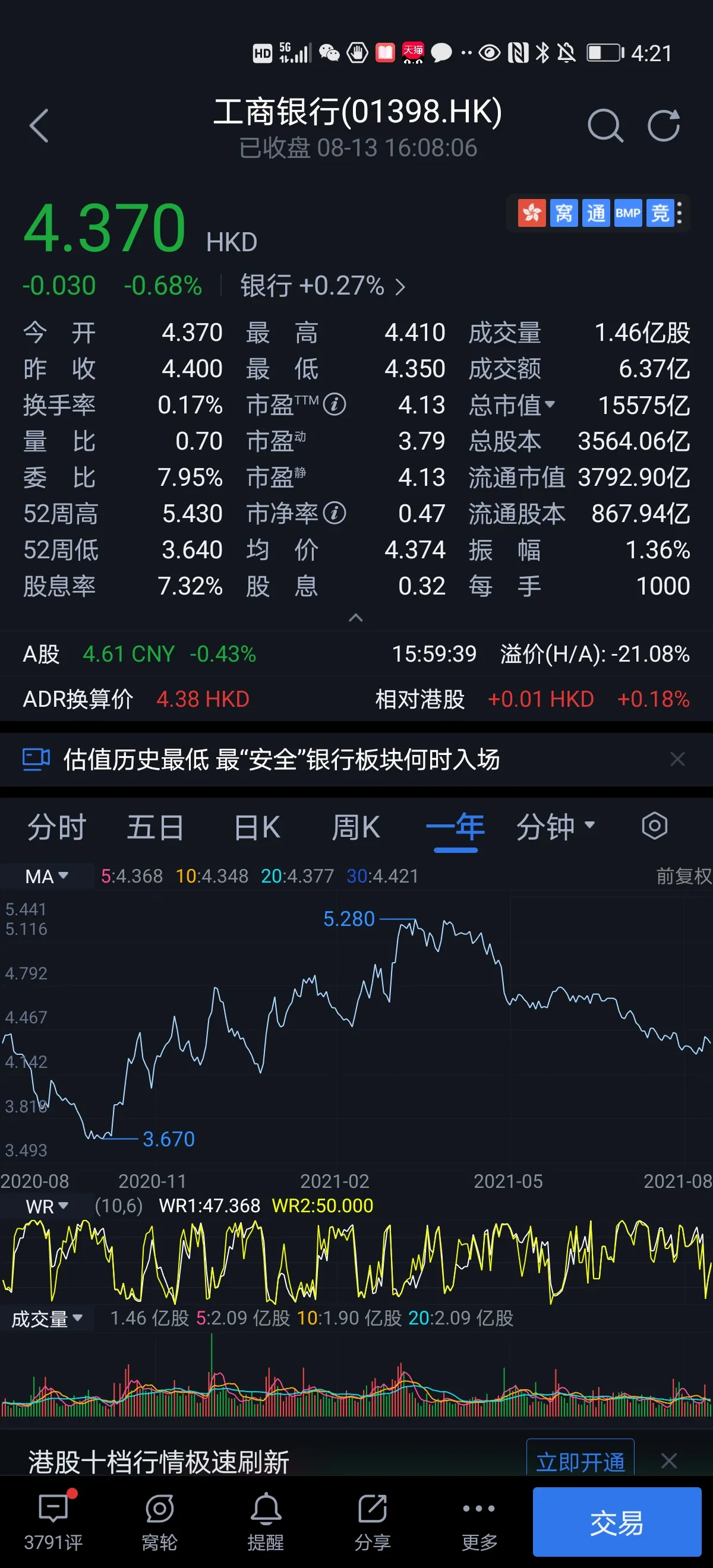
Task: Collapse the quote details with the up chevron
Action: [355, 618]
